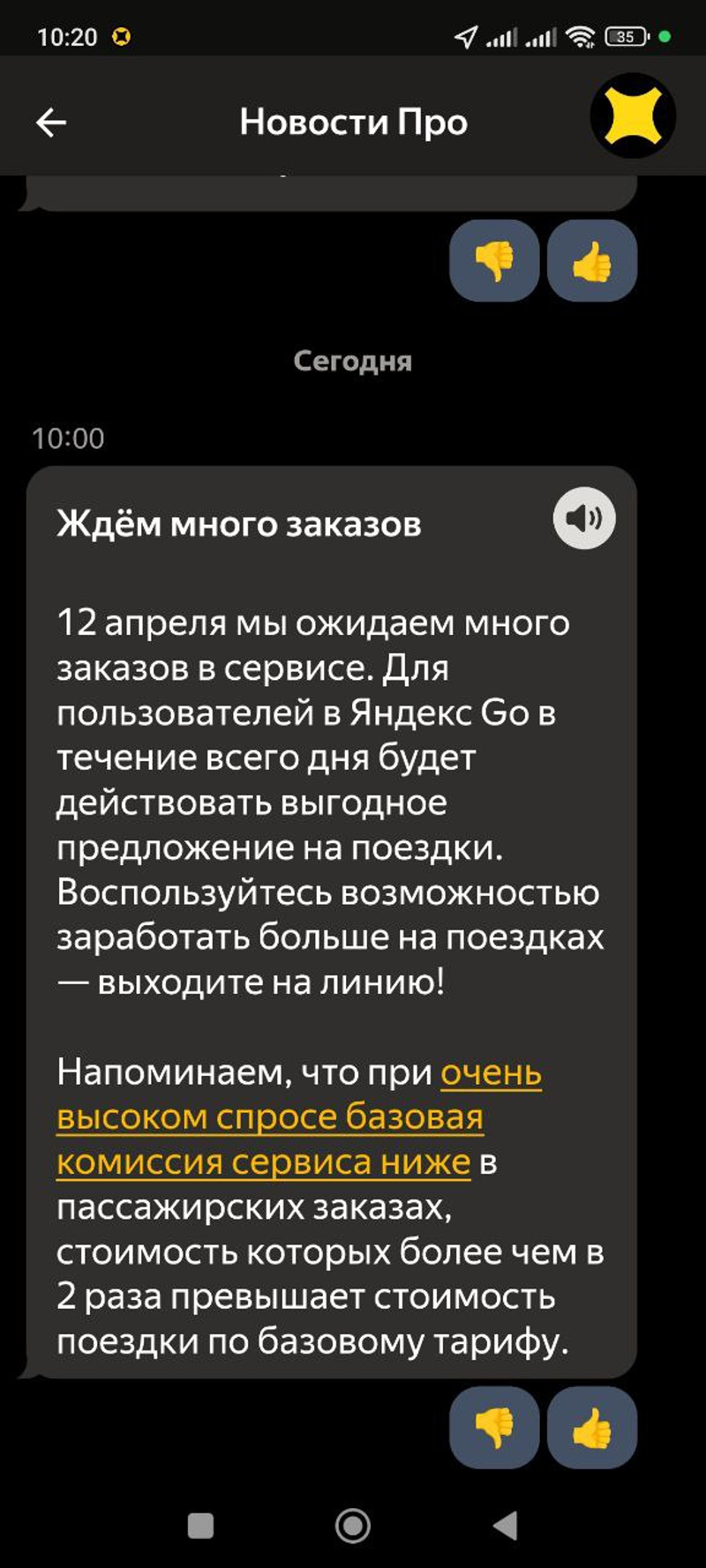This screenshot has height=1568, width=706.
Task: Like the Ждём много заказов message
Action: pos(591,1427)
